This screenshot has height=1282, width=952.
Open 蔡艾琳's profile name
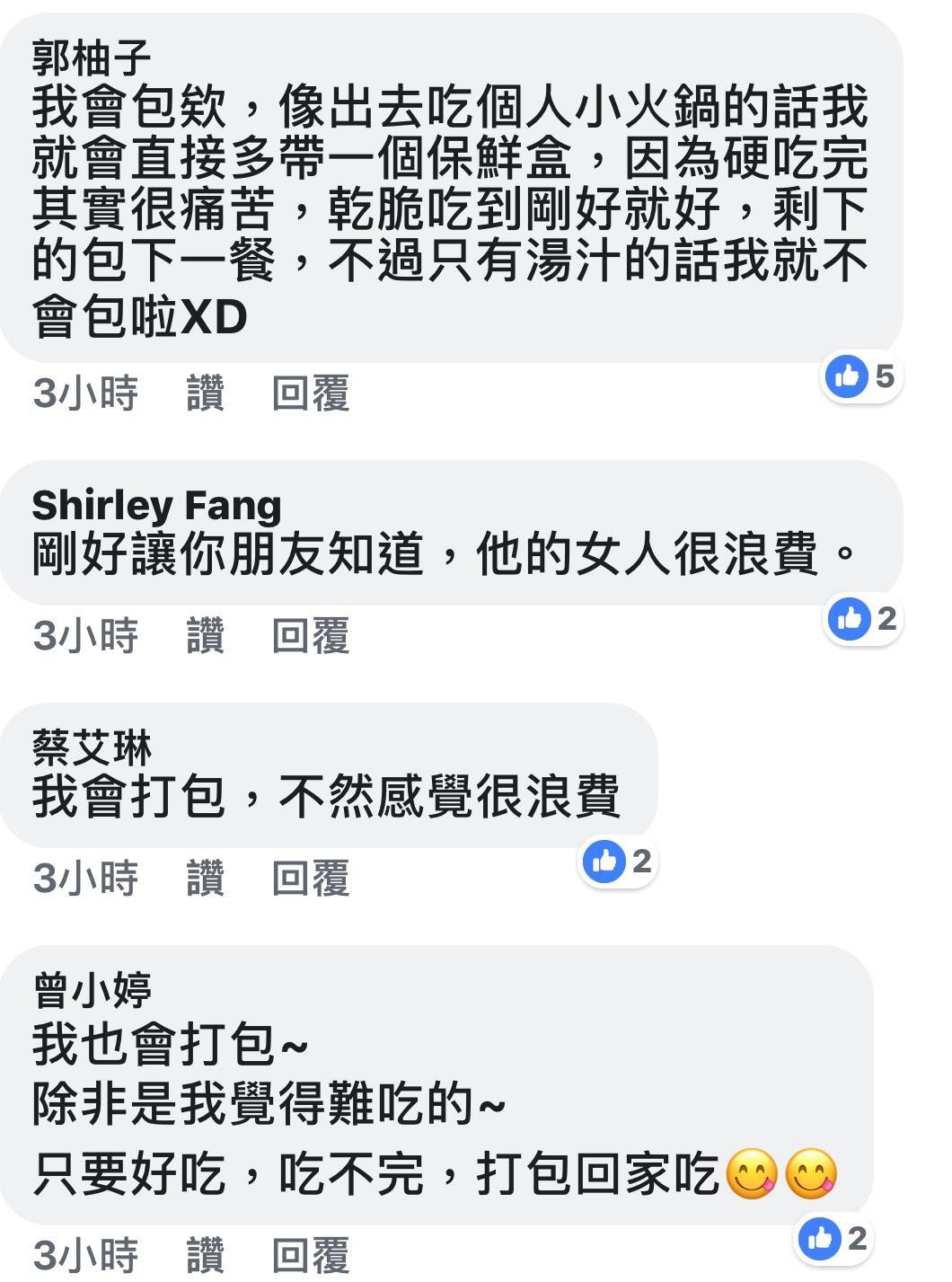[x=91, y=747]
